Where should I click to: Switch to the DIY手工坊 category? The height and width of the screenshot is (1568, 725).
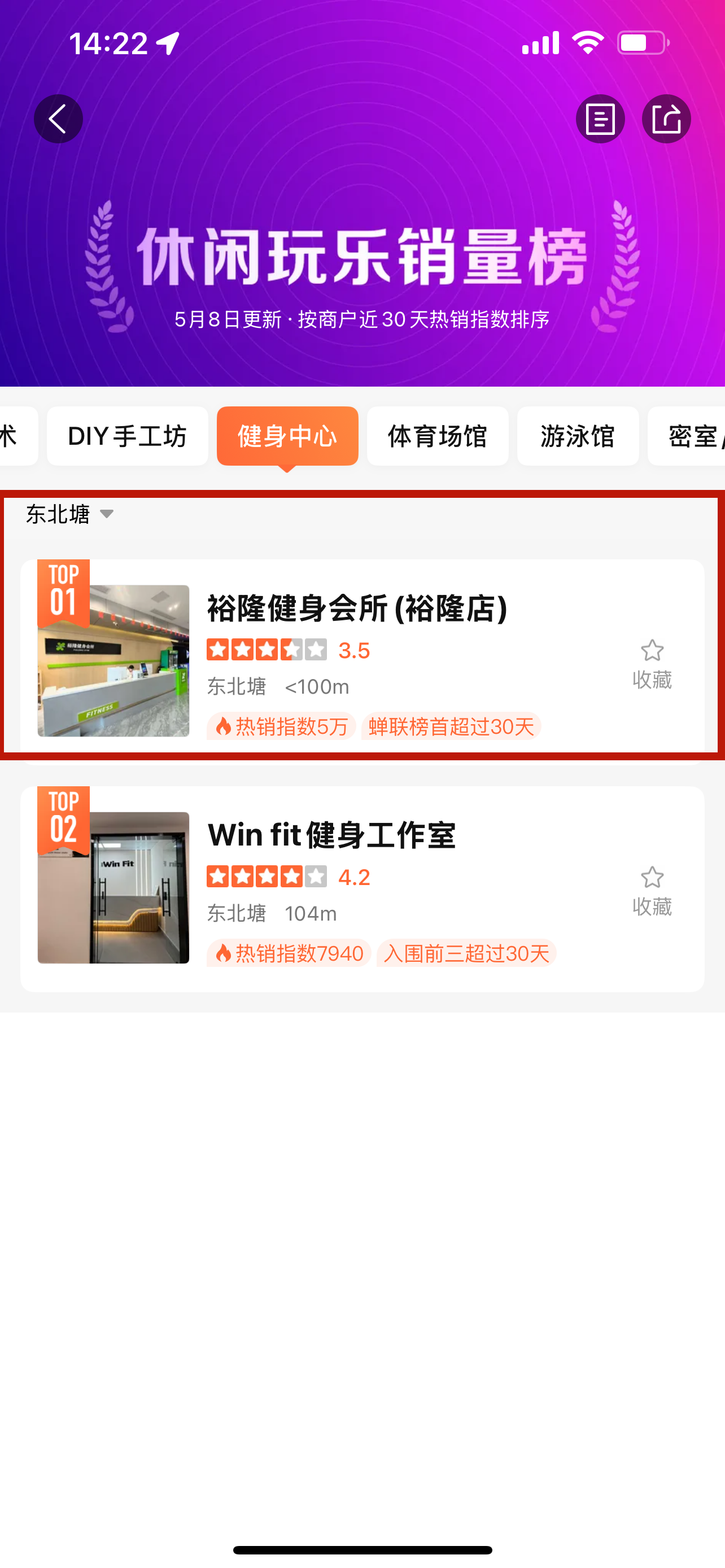tap(127, 436)
